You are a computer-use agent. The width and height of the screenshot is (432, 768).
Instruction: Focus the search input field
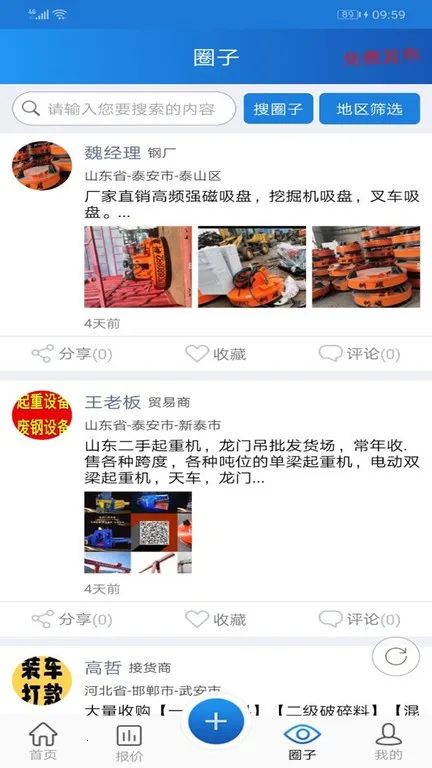click(x=124, y=109)
